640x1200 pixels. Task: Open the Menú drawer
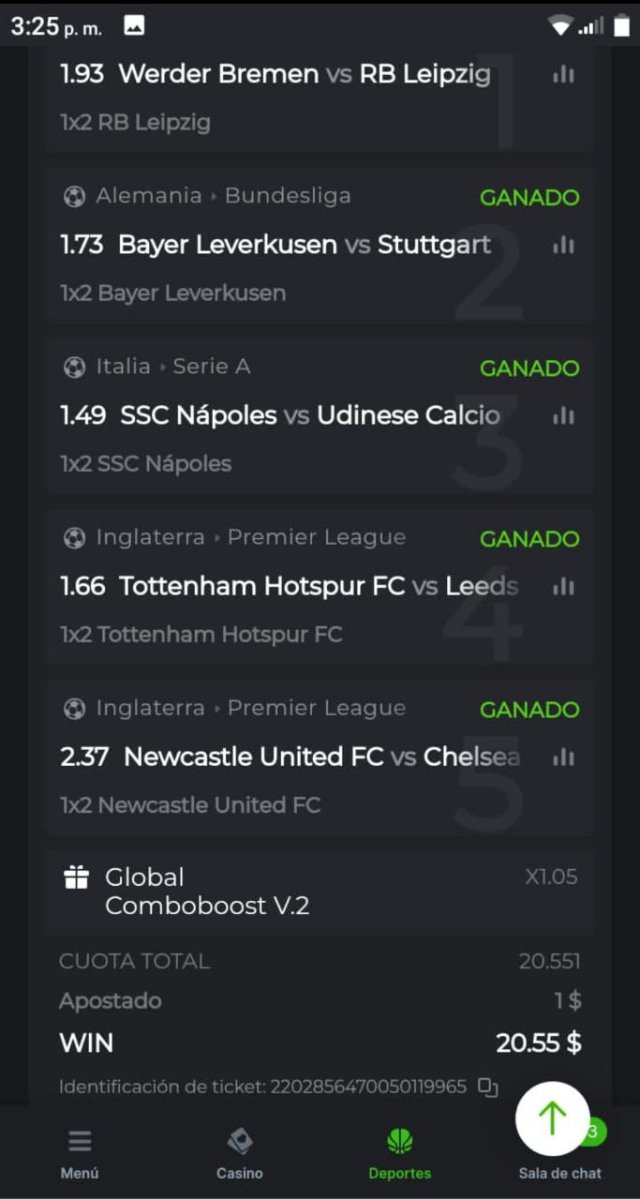80,1153
